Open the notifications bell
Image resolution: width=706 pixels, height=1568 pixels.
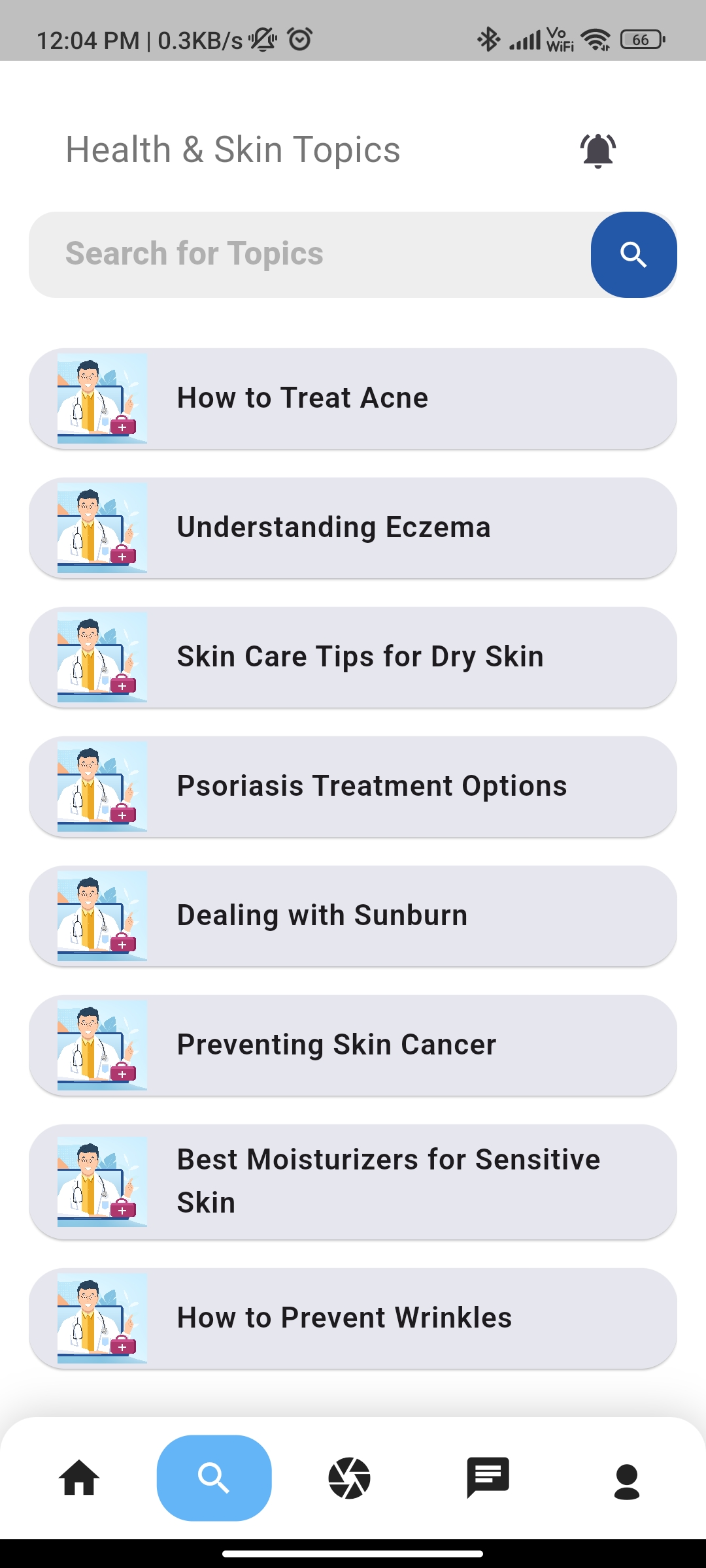(597, 150)
